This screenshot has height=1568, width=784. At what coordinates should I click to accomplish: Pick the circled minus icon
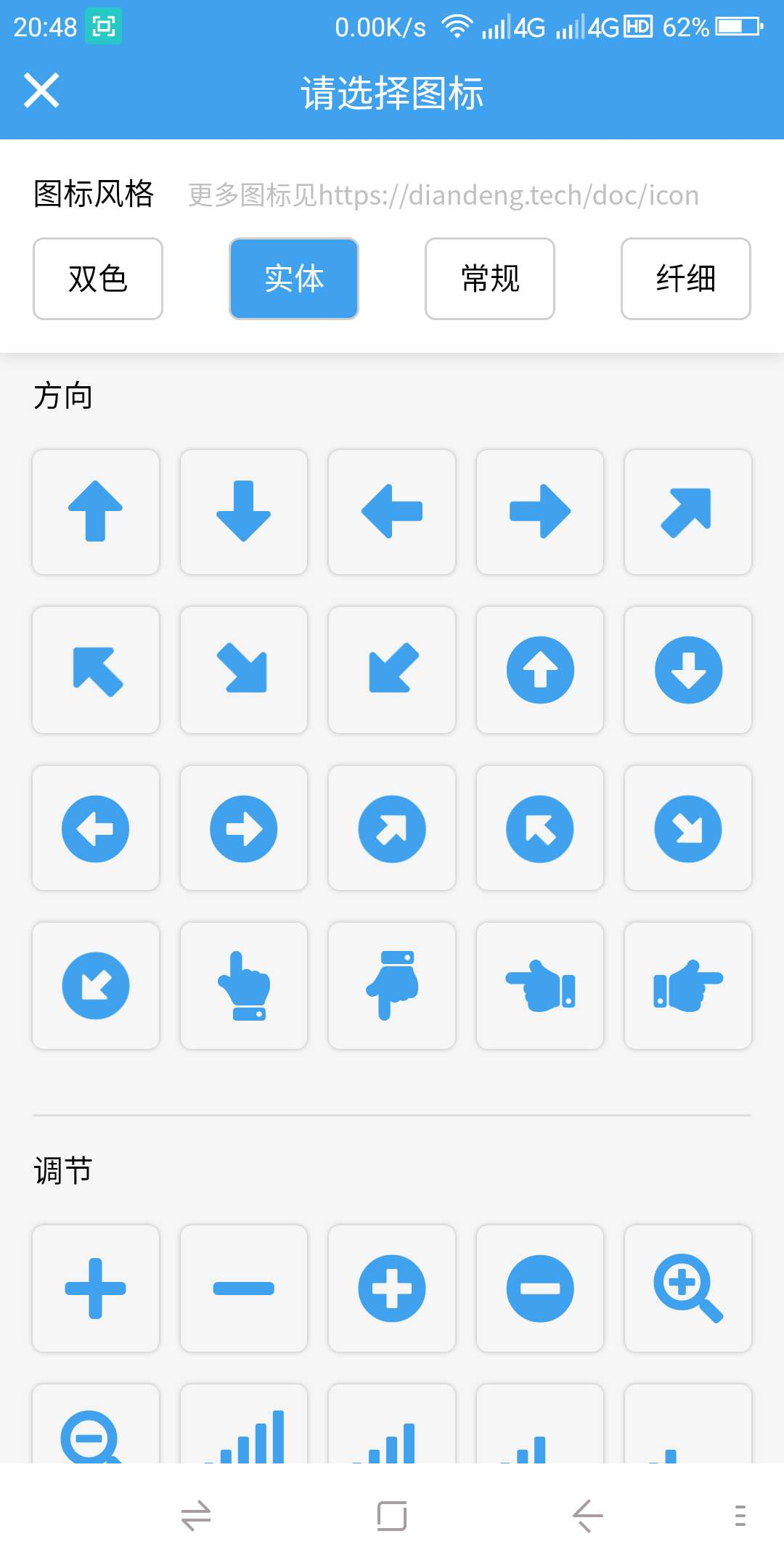540,1289
